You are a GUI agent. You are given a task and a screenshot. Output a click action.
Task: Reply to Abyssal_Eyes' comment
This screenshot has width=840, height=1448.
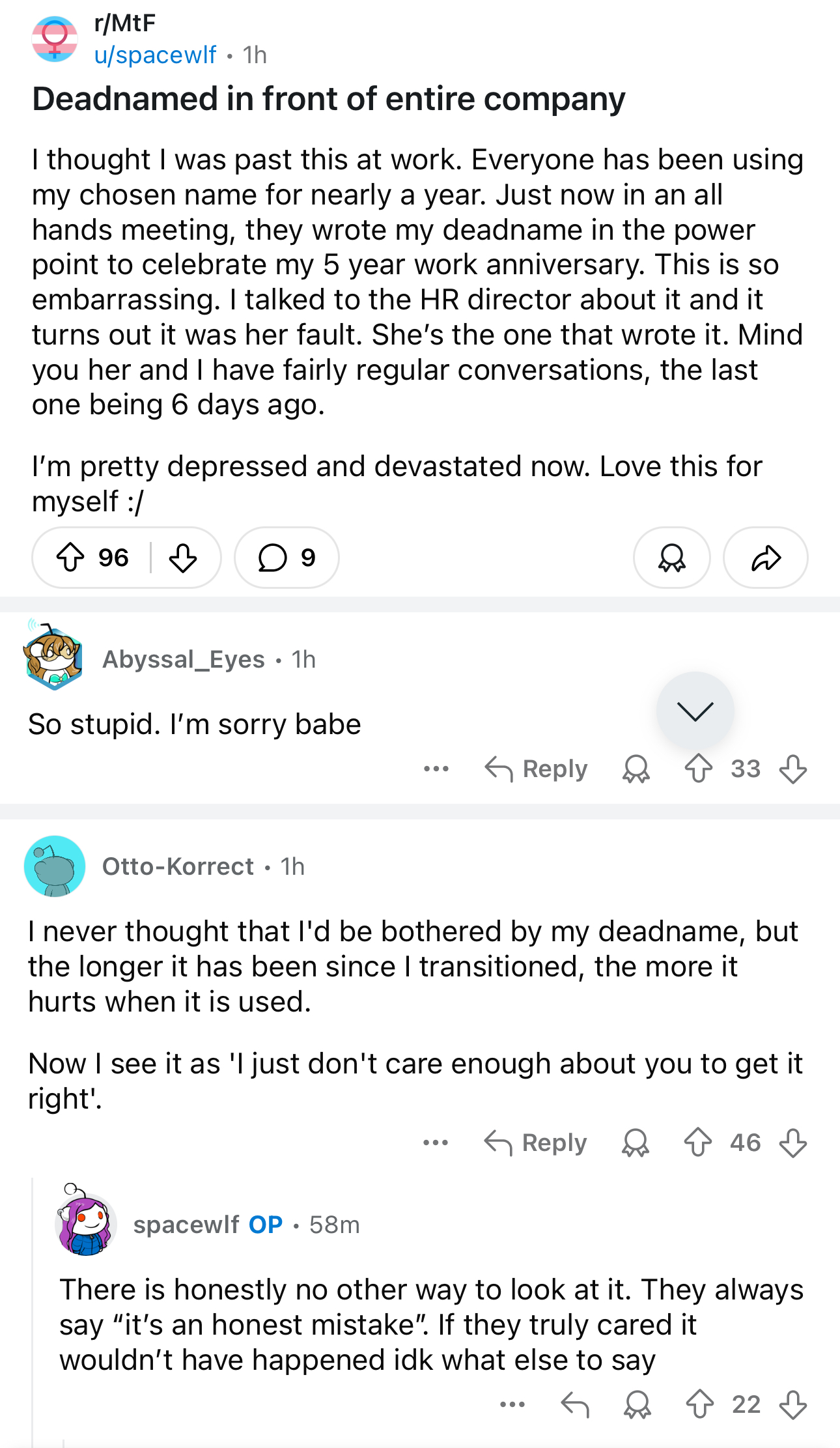point(536,769)
